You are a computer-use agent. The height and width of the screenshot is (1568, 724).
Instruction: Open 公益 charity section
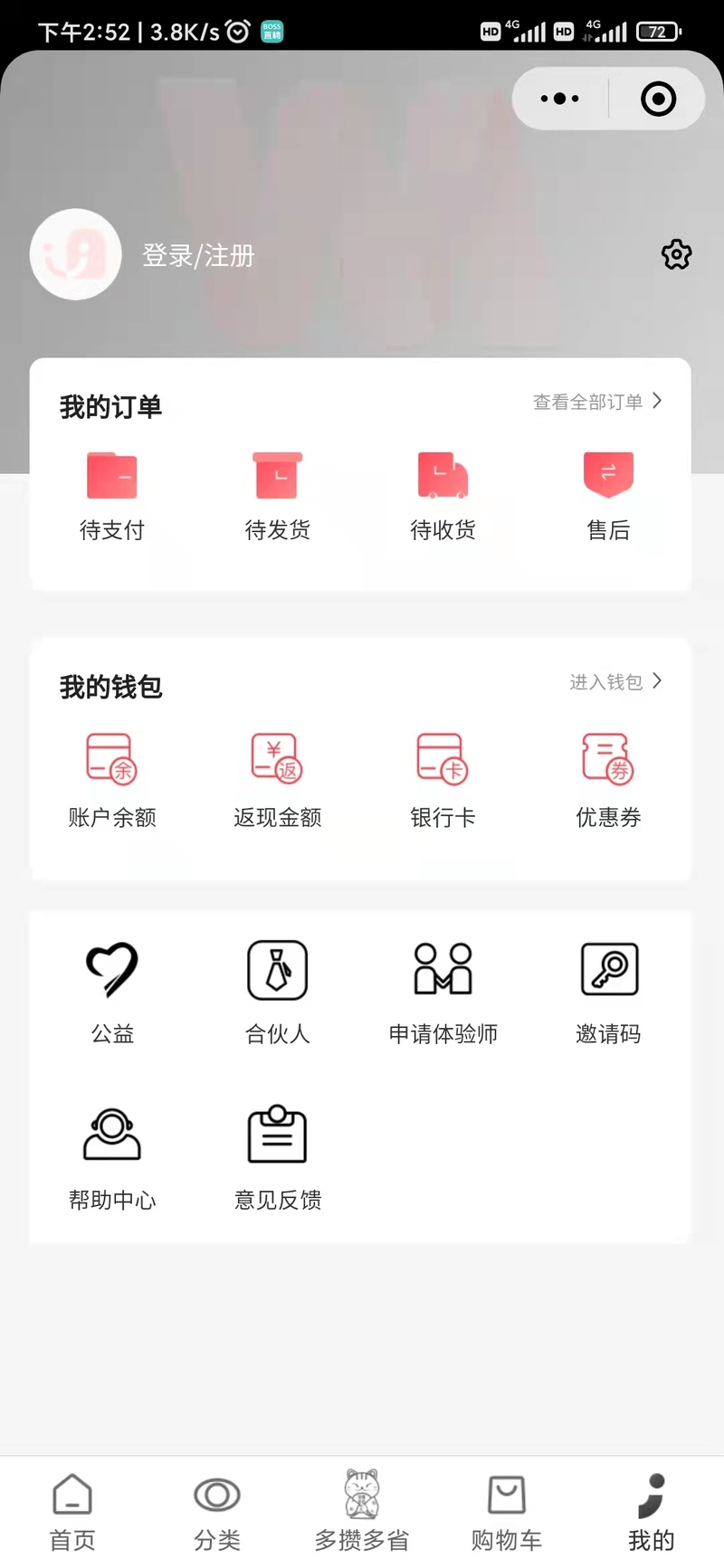tap(112, 993)
